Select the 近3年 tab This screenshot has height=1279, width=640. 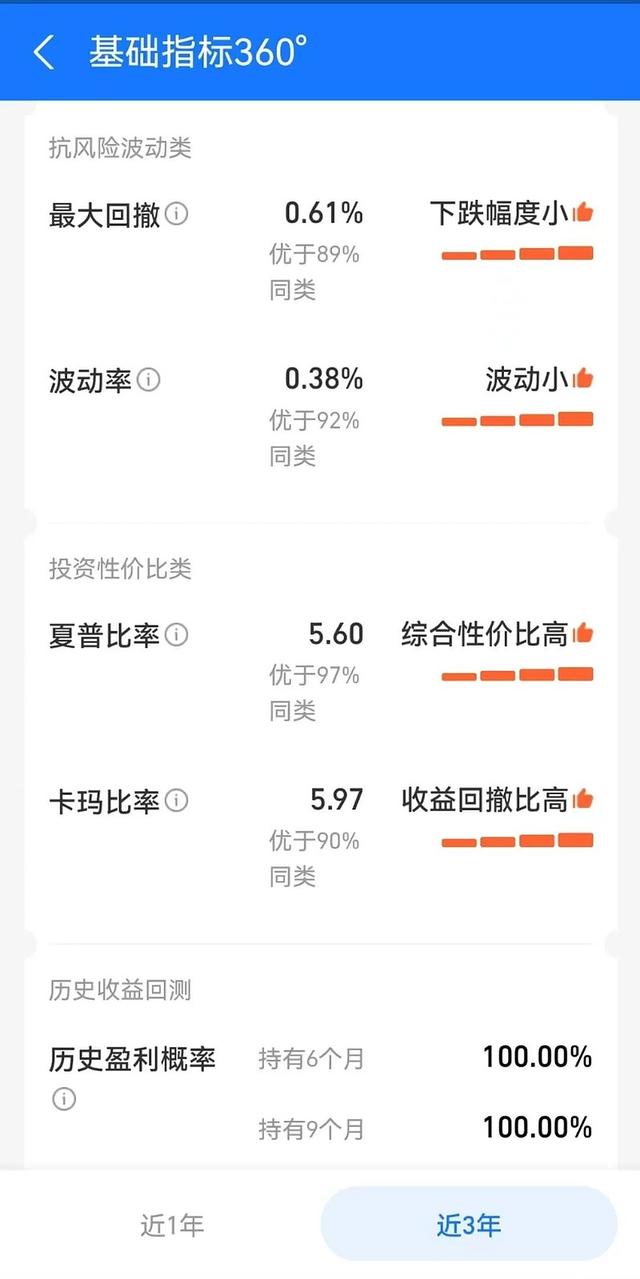tap(468, 1225)
